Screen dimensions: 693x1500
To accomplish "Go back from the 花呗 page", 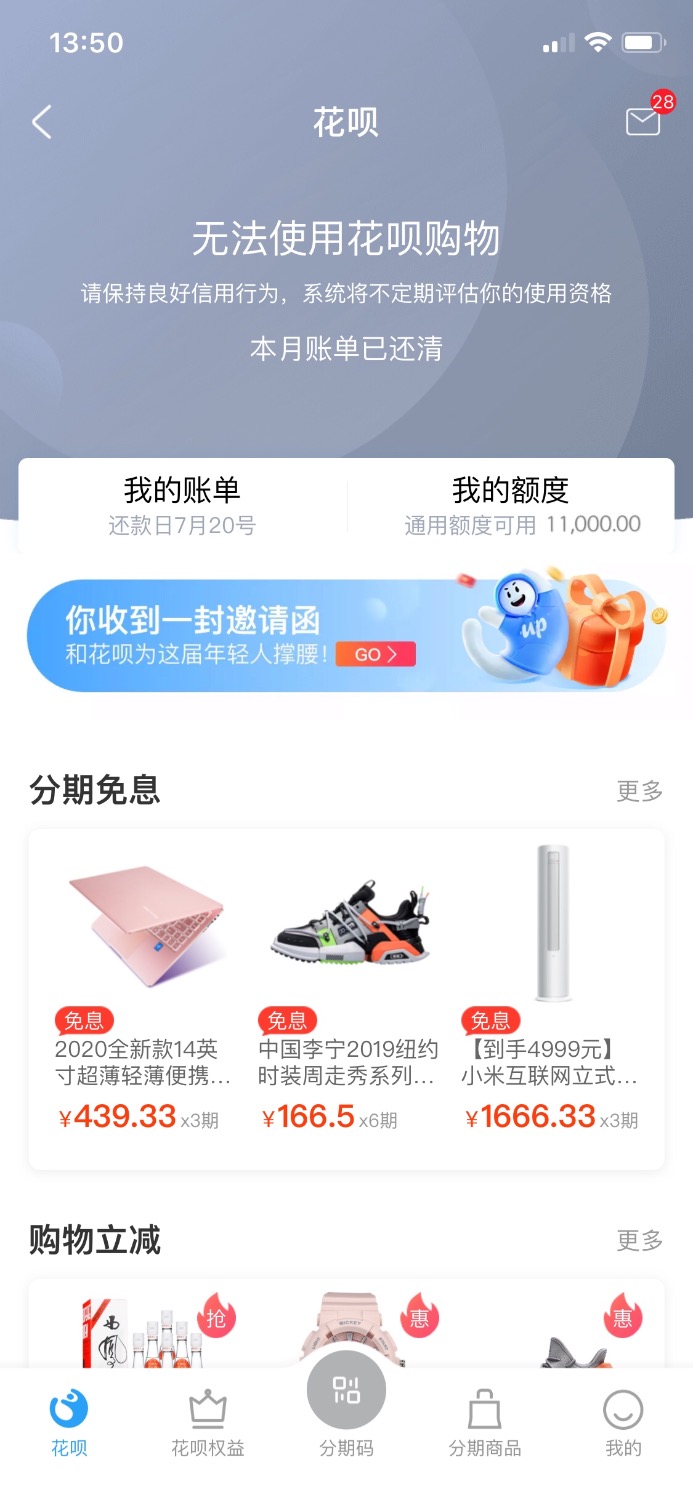I will [41, 122].
